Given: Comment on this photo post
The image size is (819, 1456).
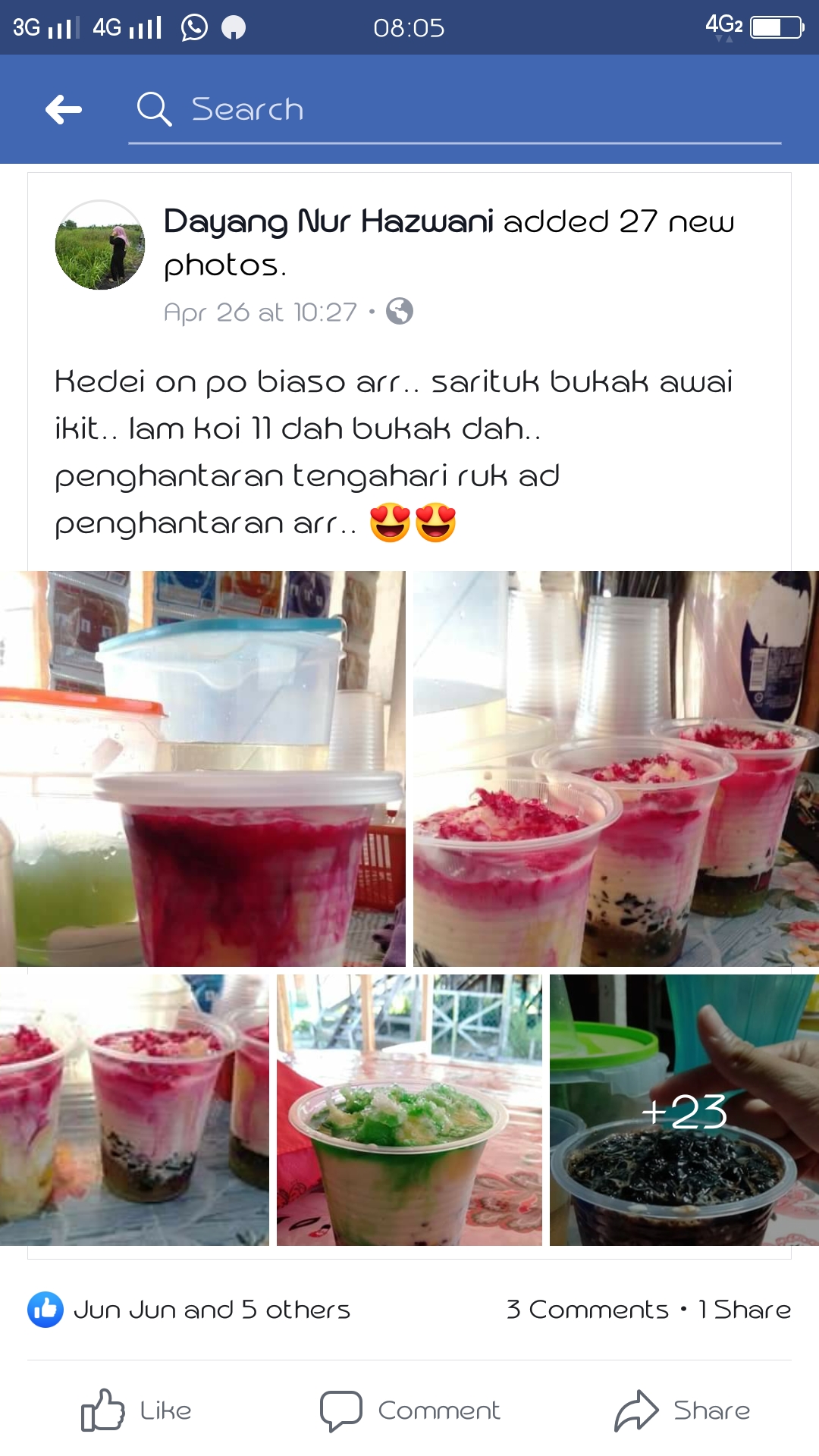Looking at the screenshot, I should [x=409, y=1410].
